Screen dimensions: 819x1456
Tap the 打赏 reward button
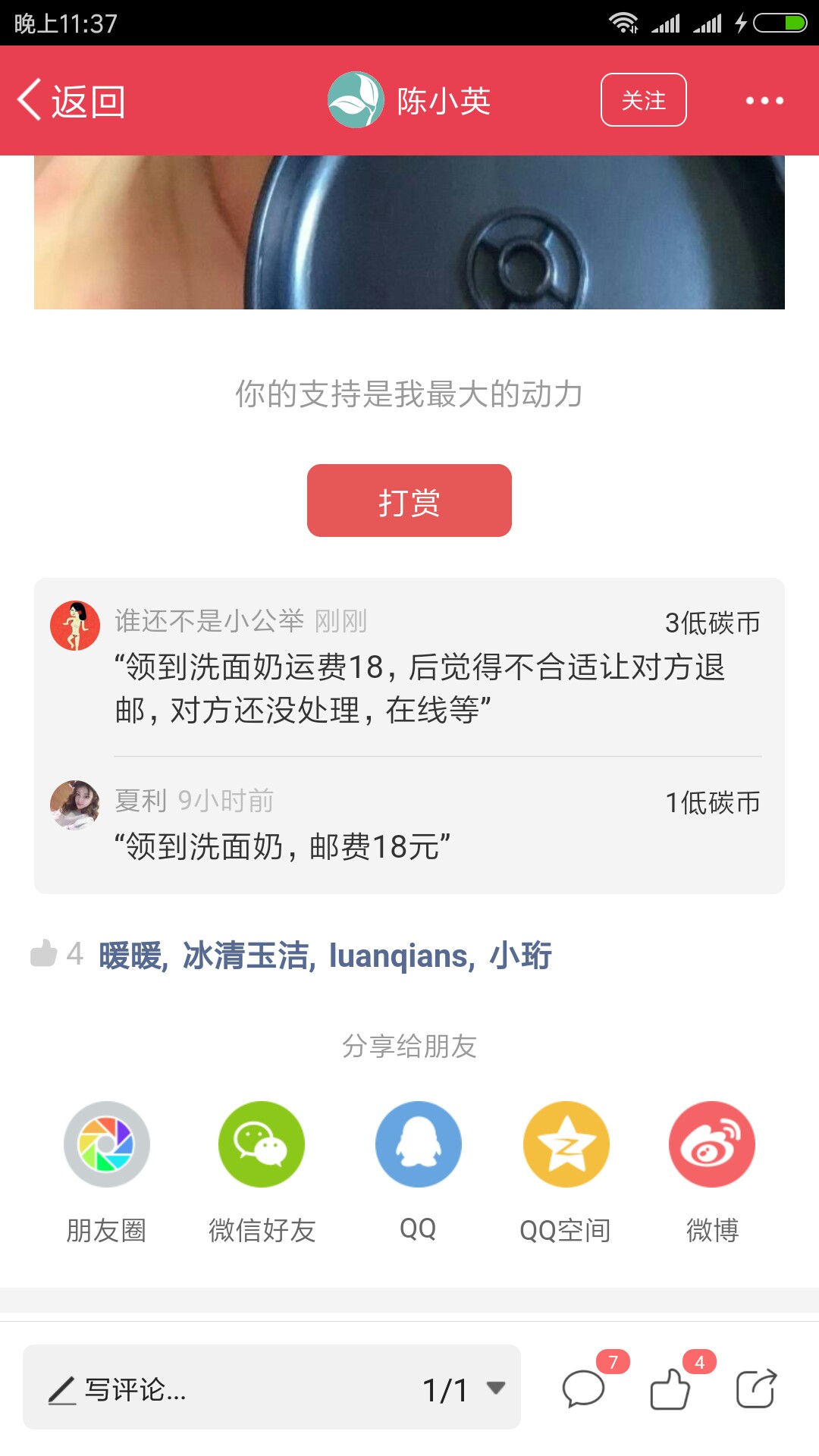[409, 500]
